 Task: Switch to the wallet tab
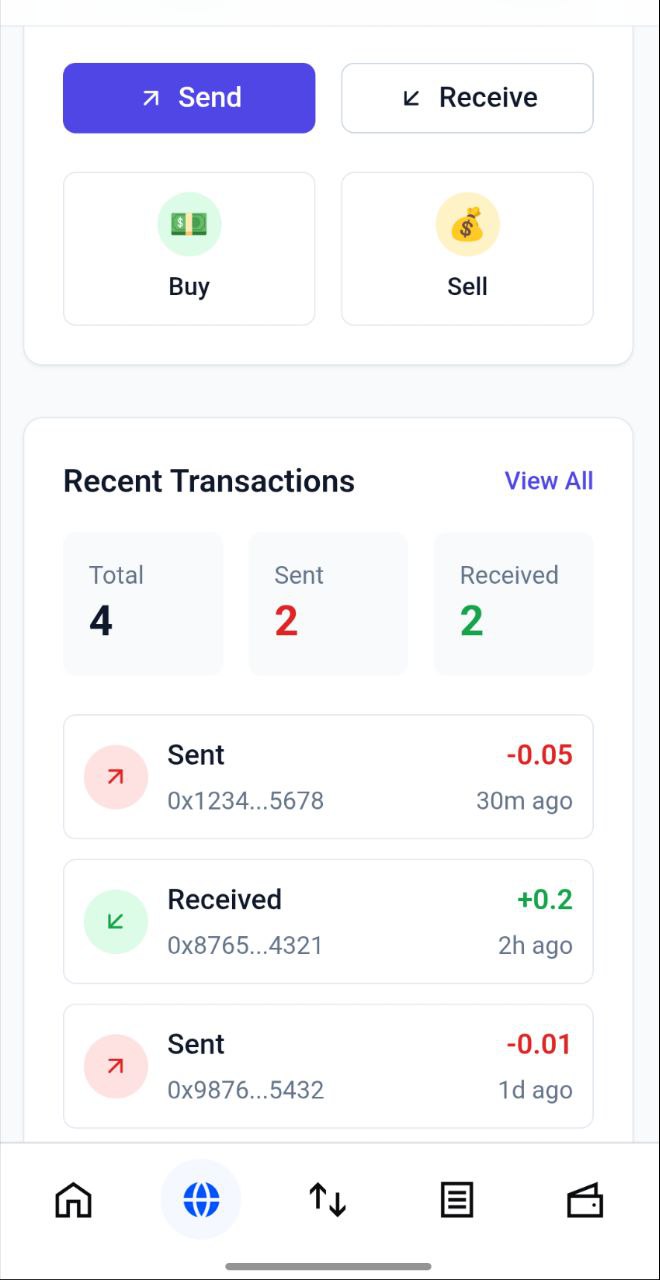[x=585, y=1199]
